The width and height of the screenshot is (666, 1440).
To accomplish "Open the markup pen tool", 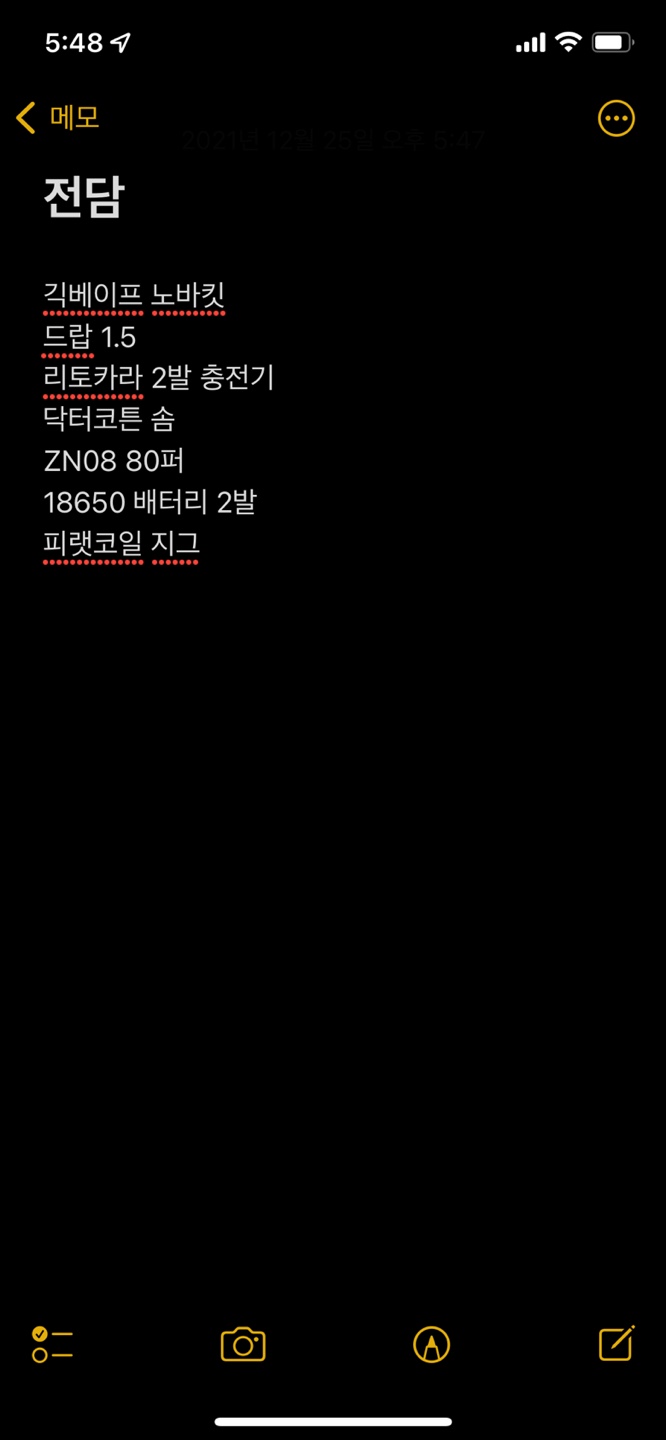I will pyautogui.click(x=431, y=1345).
